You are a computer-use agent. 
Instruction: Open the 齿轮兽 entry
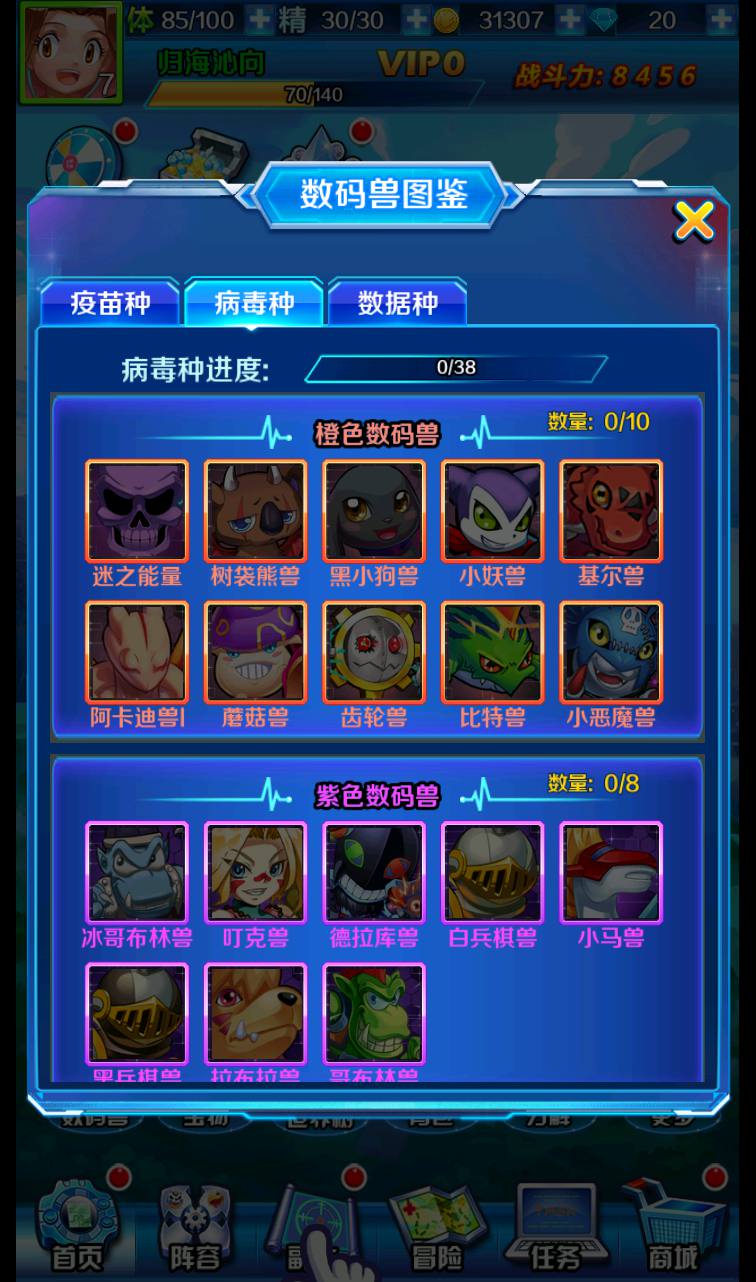374,652
